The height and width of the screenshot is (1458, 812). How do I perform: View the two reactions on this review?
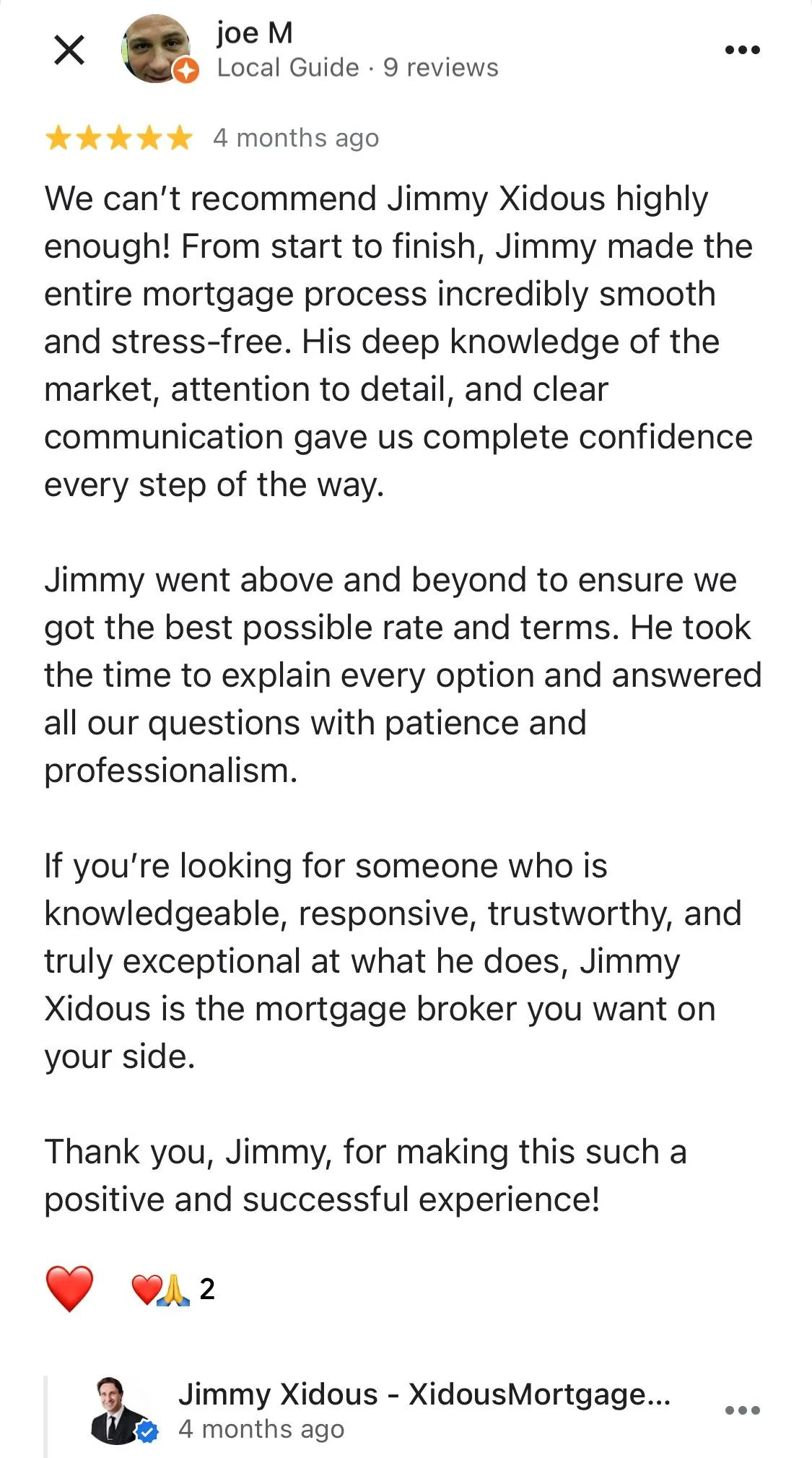coord(173,1289)
